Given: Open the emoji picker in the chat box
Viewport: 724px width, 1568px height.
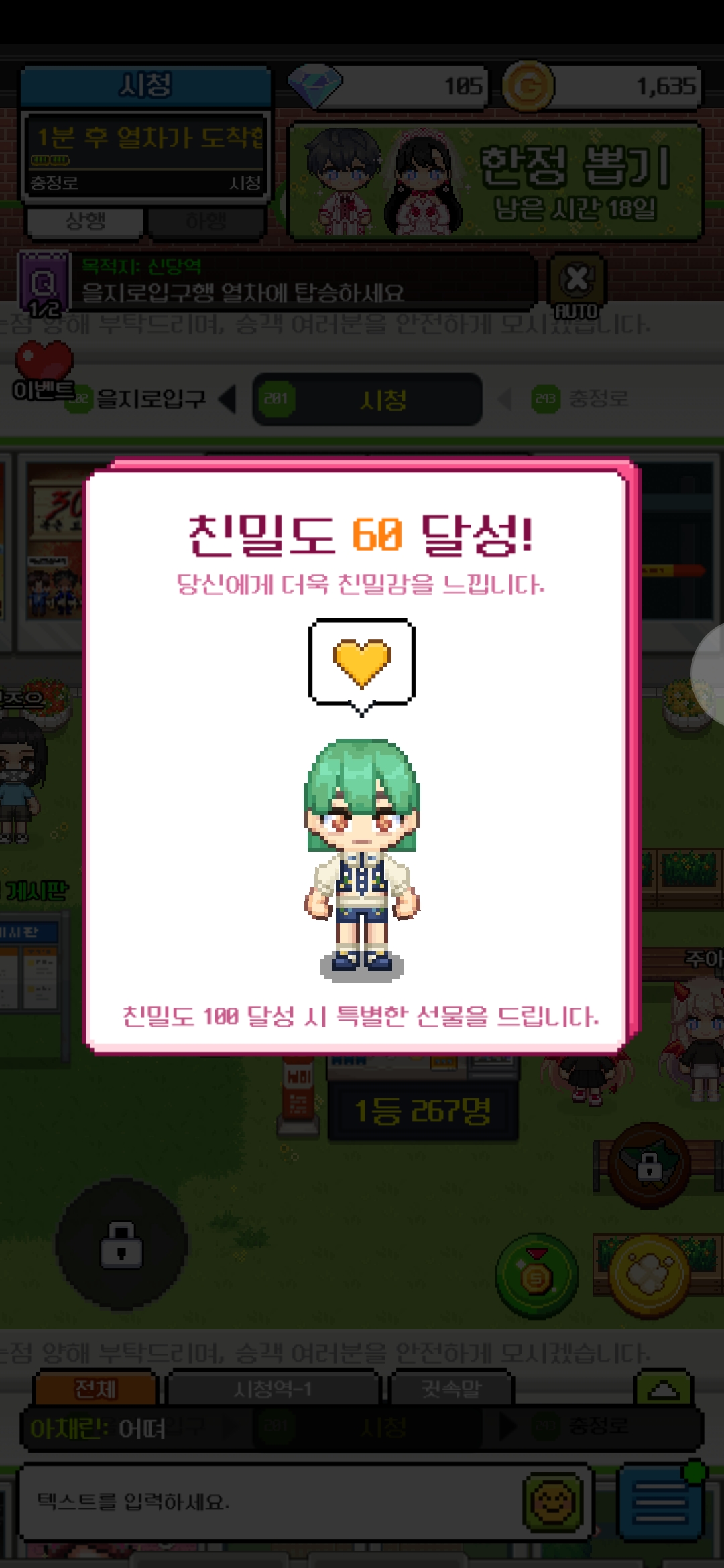Looking at the screenshot, I should (x=553, y=1502).
